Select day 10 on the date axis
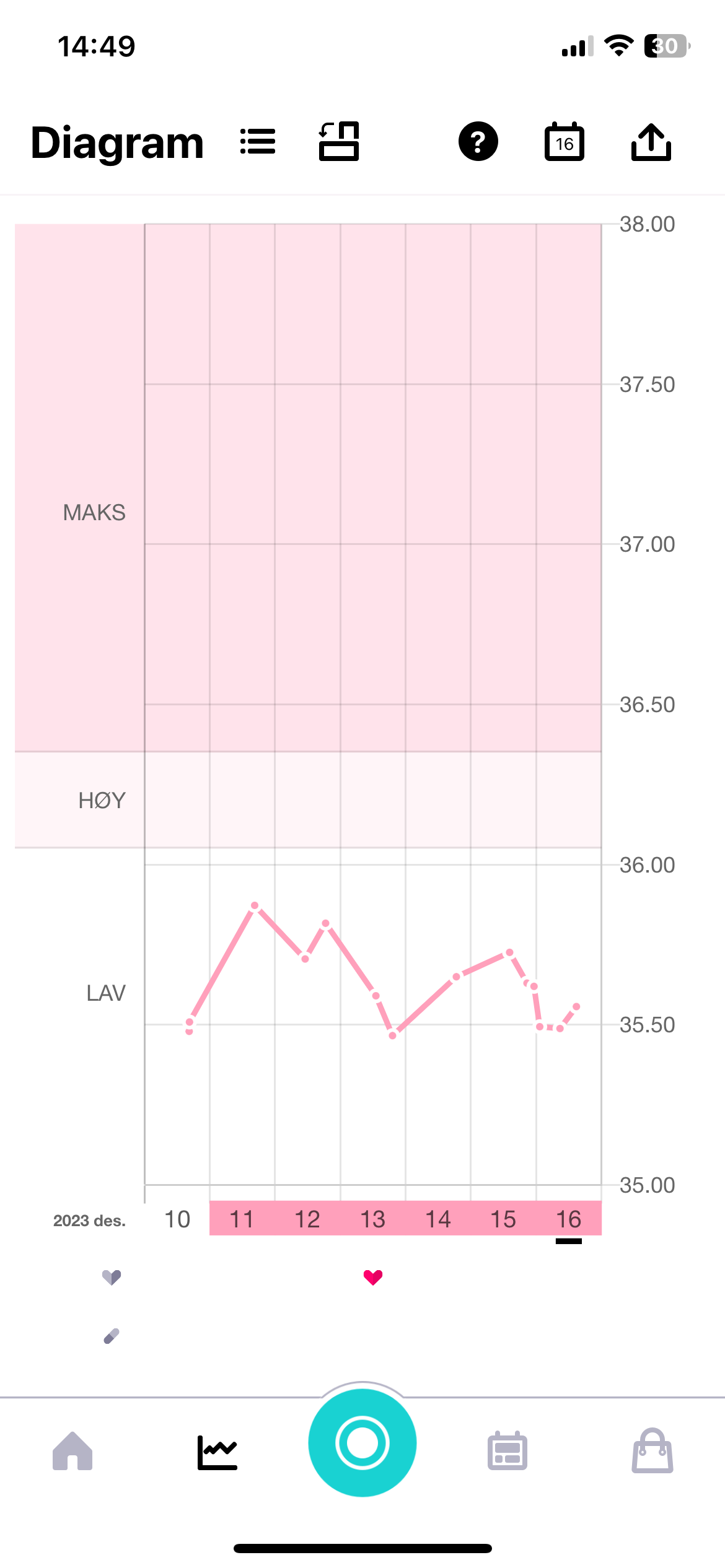The width and height of the screenshot is (725, 1568). click(177, 1219)
